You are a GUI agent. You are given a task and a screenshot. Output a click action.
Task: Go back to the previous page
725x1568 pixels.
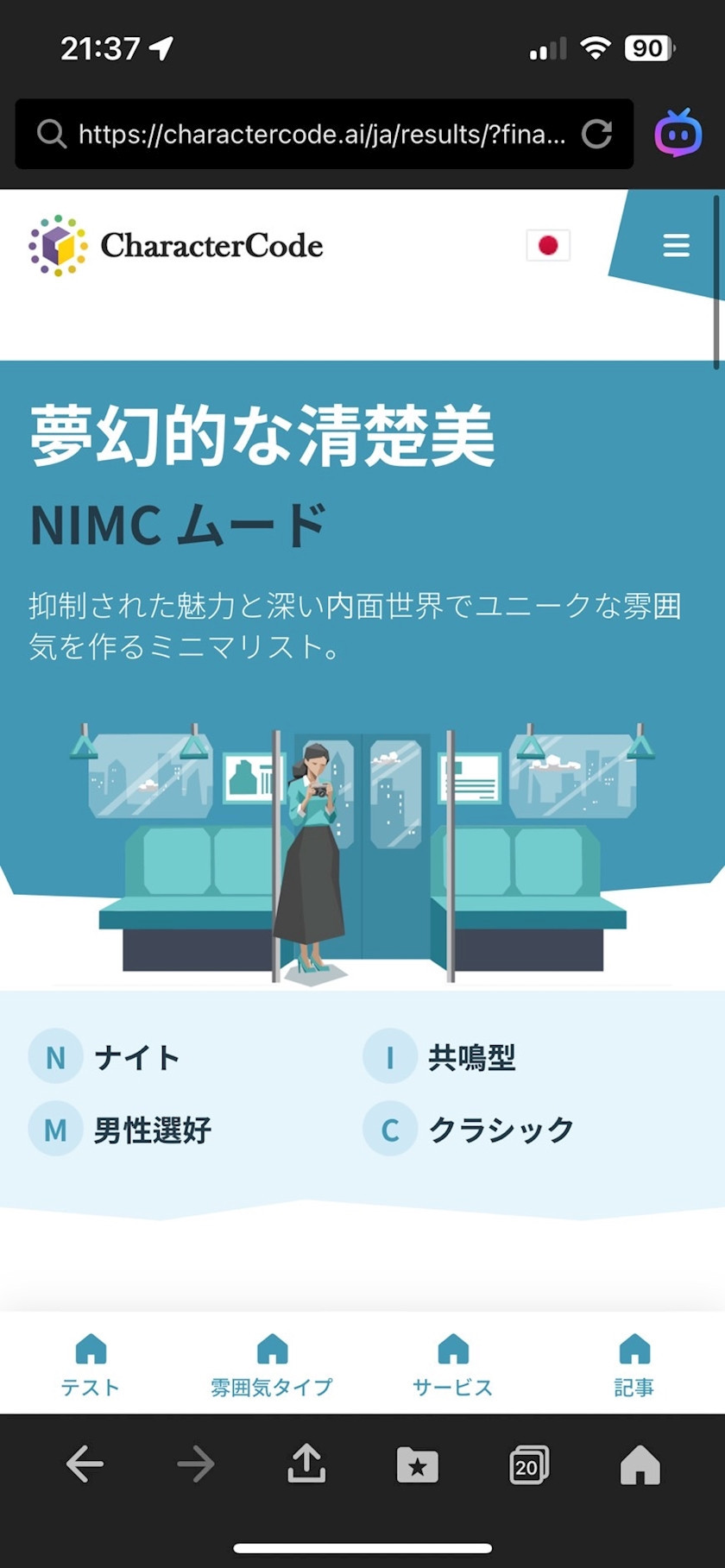(85, 1464)
